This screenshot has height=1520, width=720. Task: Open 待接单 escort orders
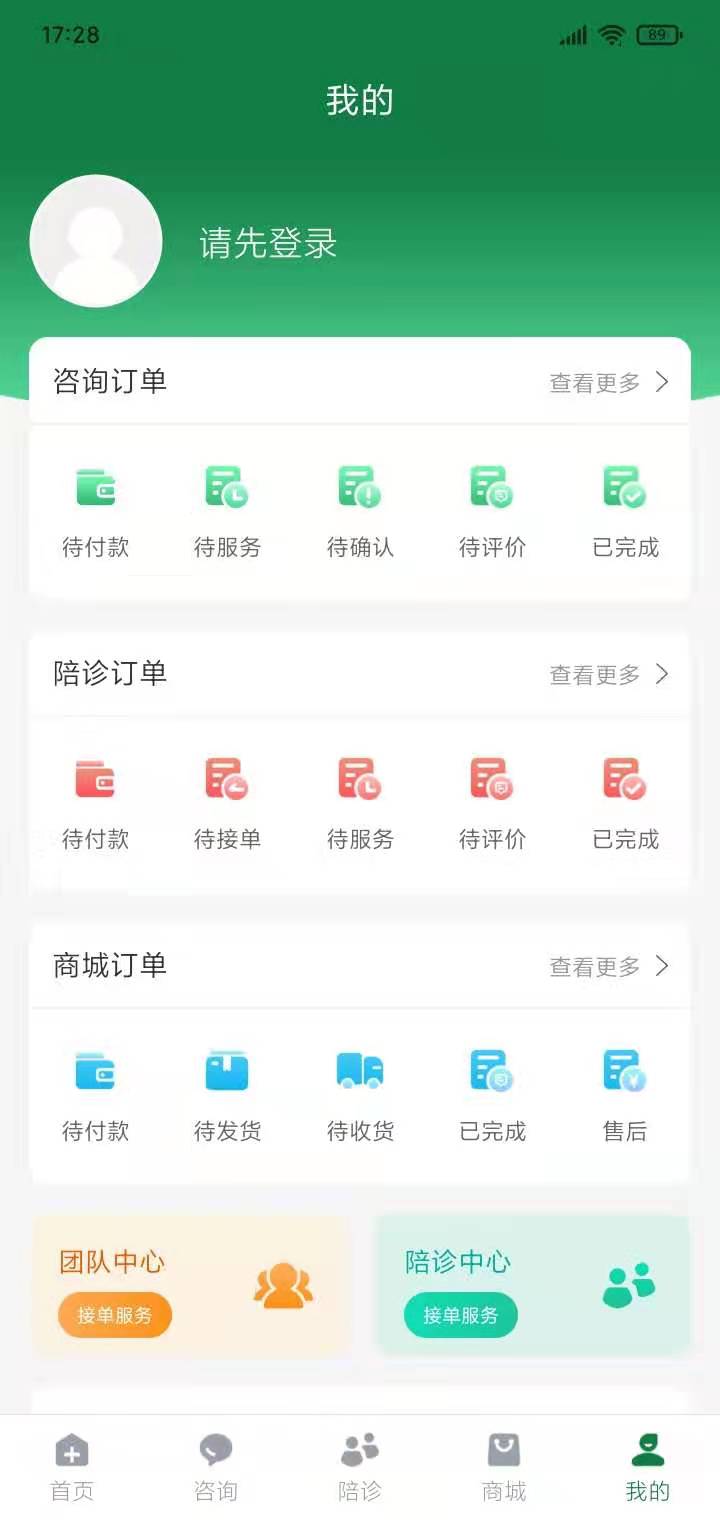pyautogui.click(x=227, y=802)
